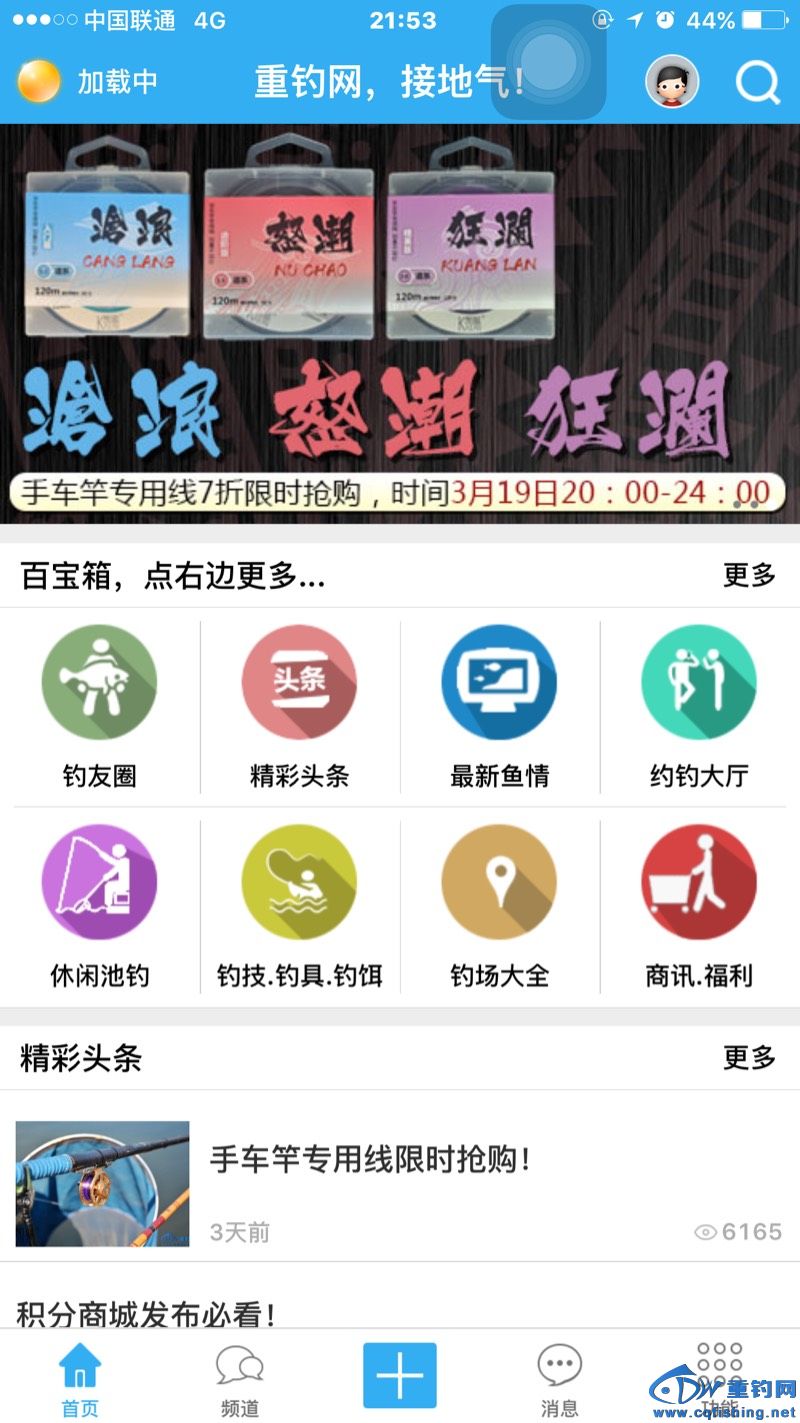Open the post 积分商城发布必看

pos(147,1314)
